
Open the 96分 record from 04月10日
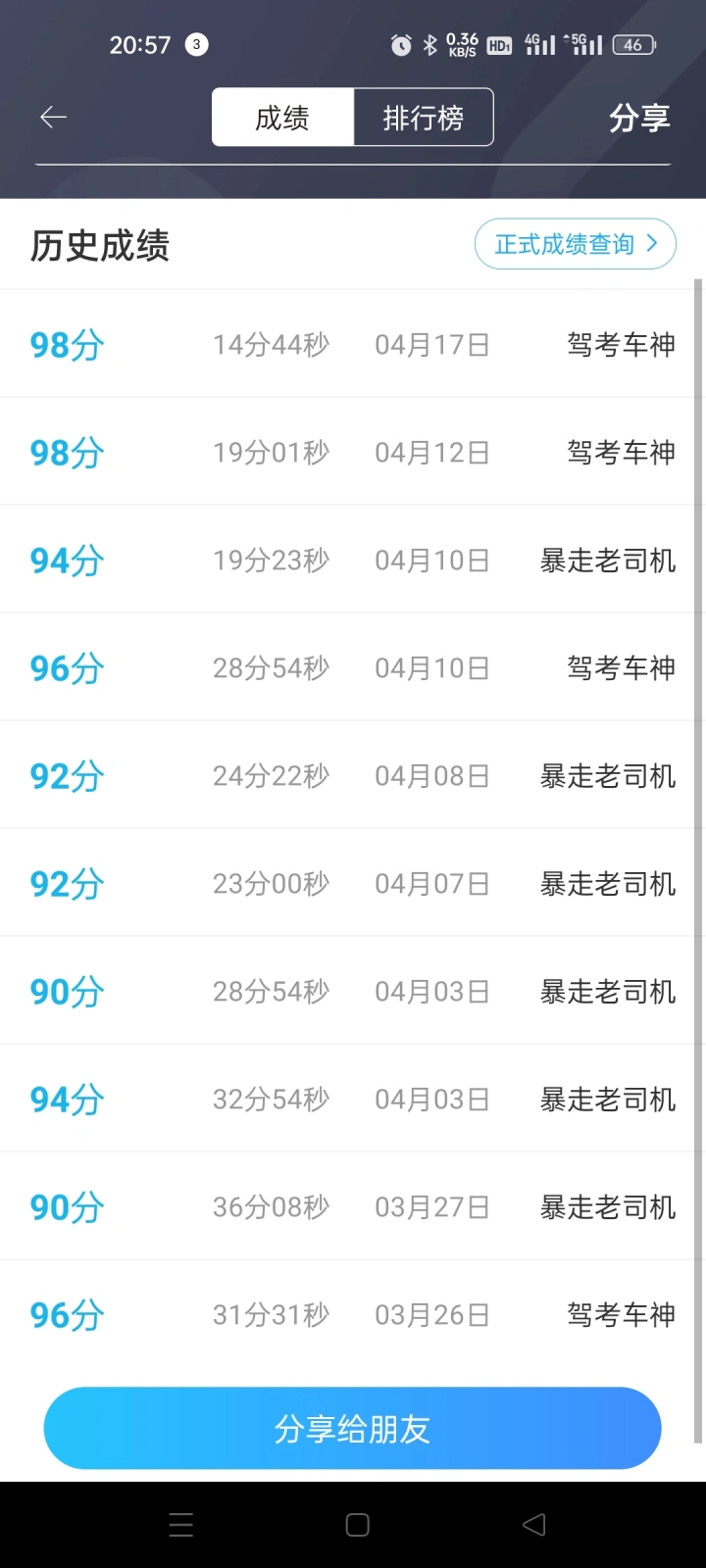point(353,667)
